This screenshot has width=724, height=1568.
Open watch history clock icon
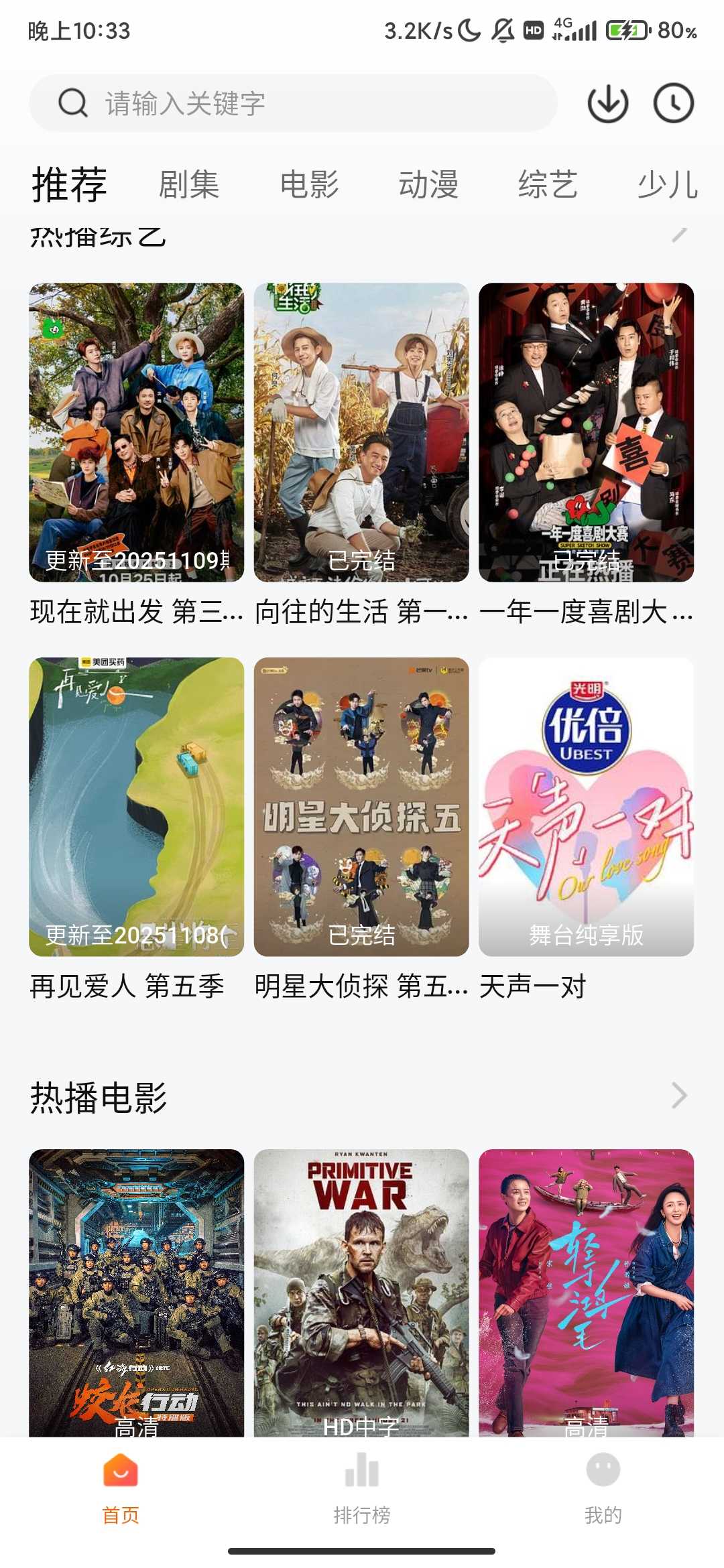[673, 103]
